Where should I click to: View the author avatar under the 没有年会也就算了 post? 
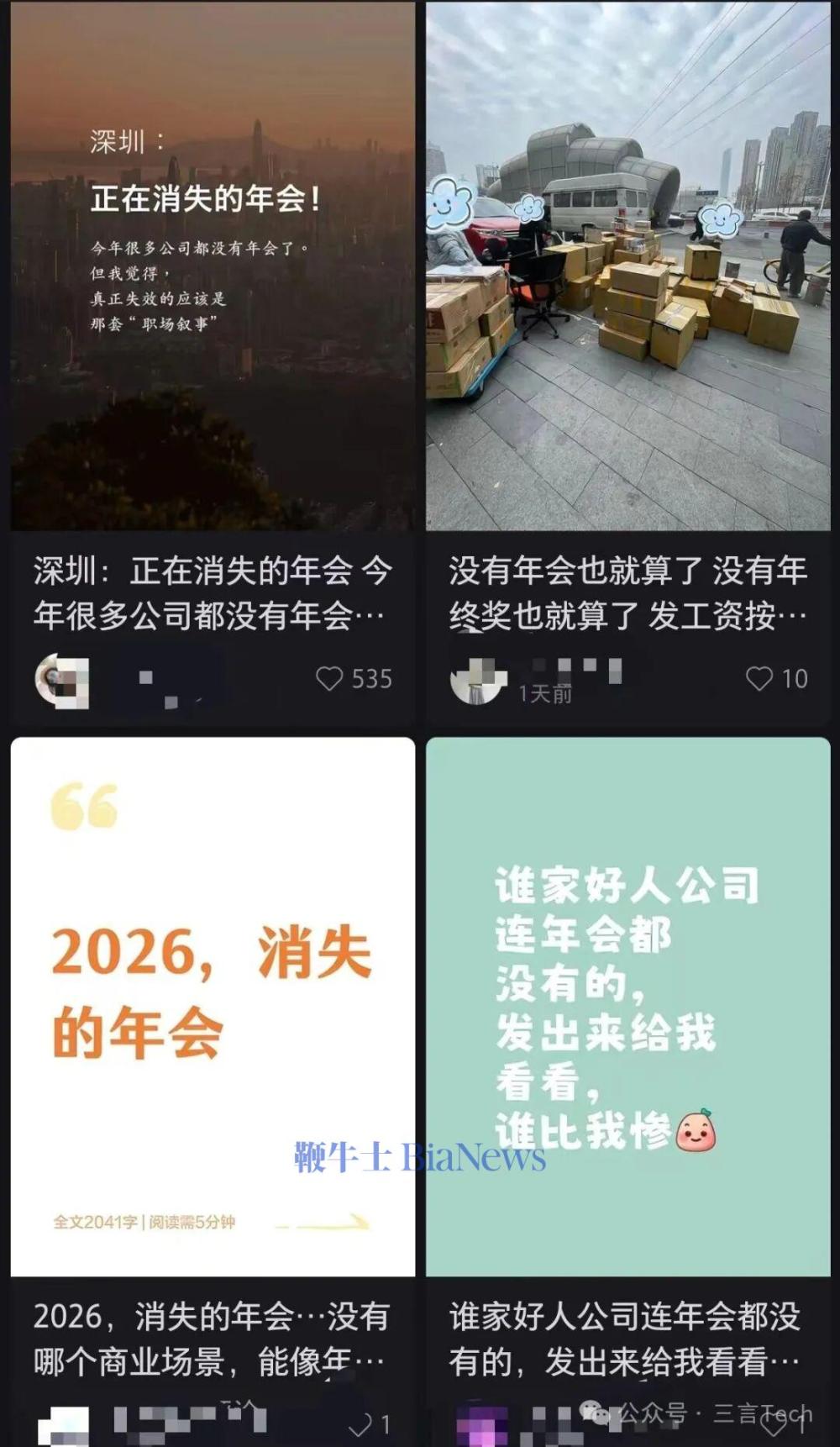tap(478, 680)
